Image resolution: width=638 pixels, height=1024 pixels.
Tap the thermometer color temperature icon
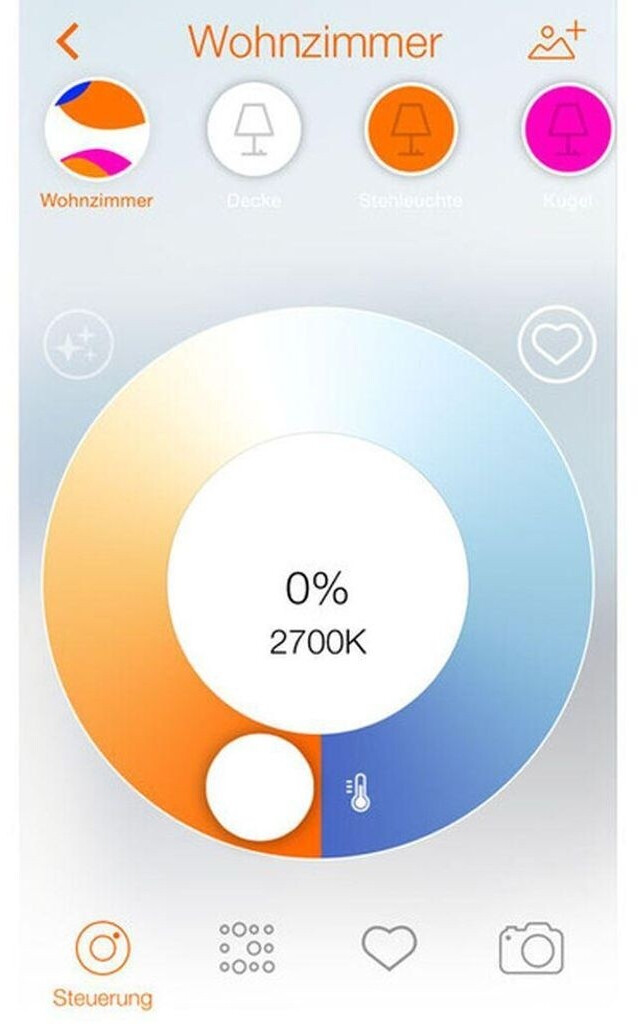coord(358,793)
